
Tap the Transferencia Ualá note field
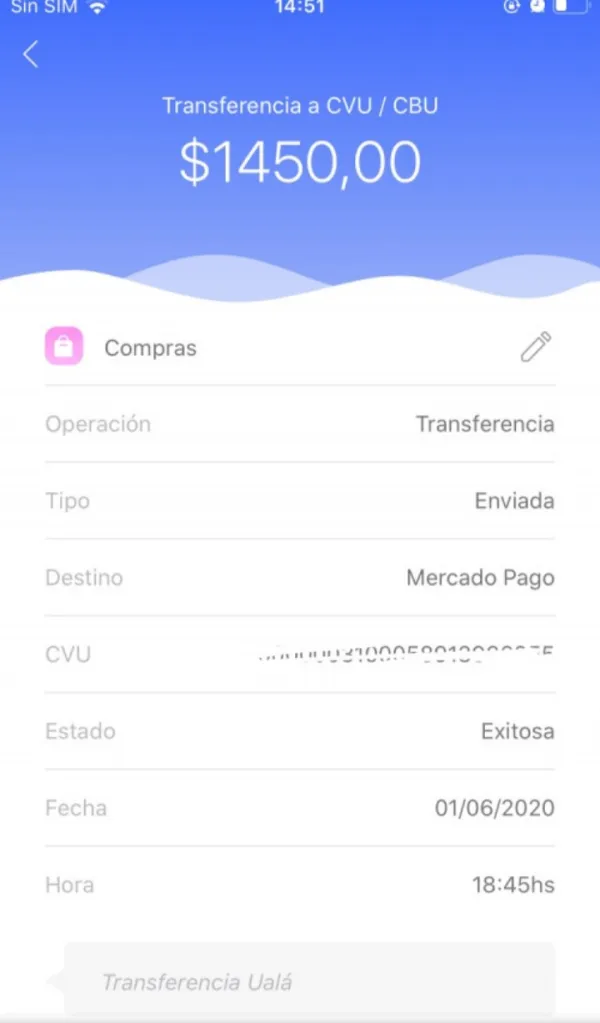(309, 981)
